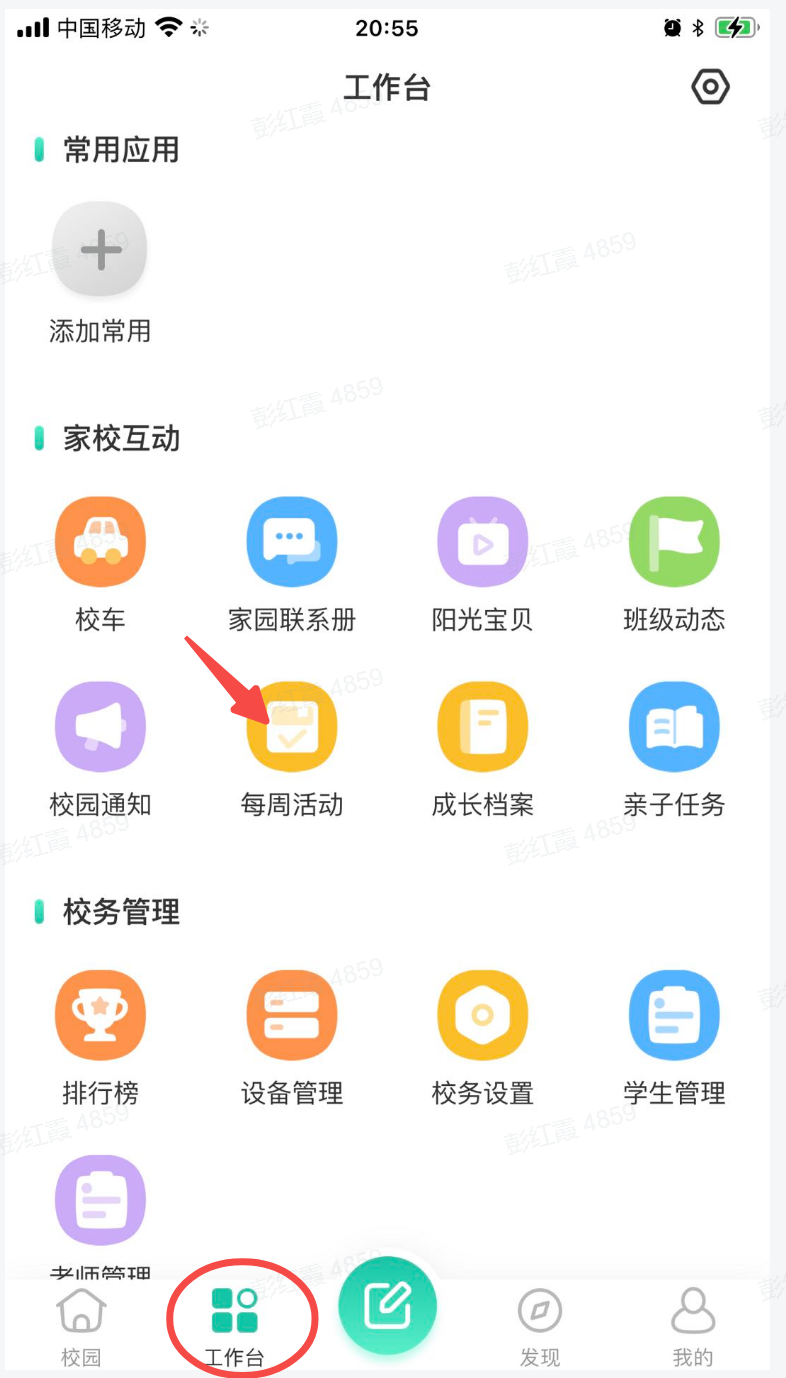This screenshot has width=786, height=1378.
Task: Tap the green compose button
Action: tap(388, 1305)
